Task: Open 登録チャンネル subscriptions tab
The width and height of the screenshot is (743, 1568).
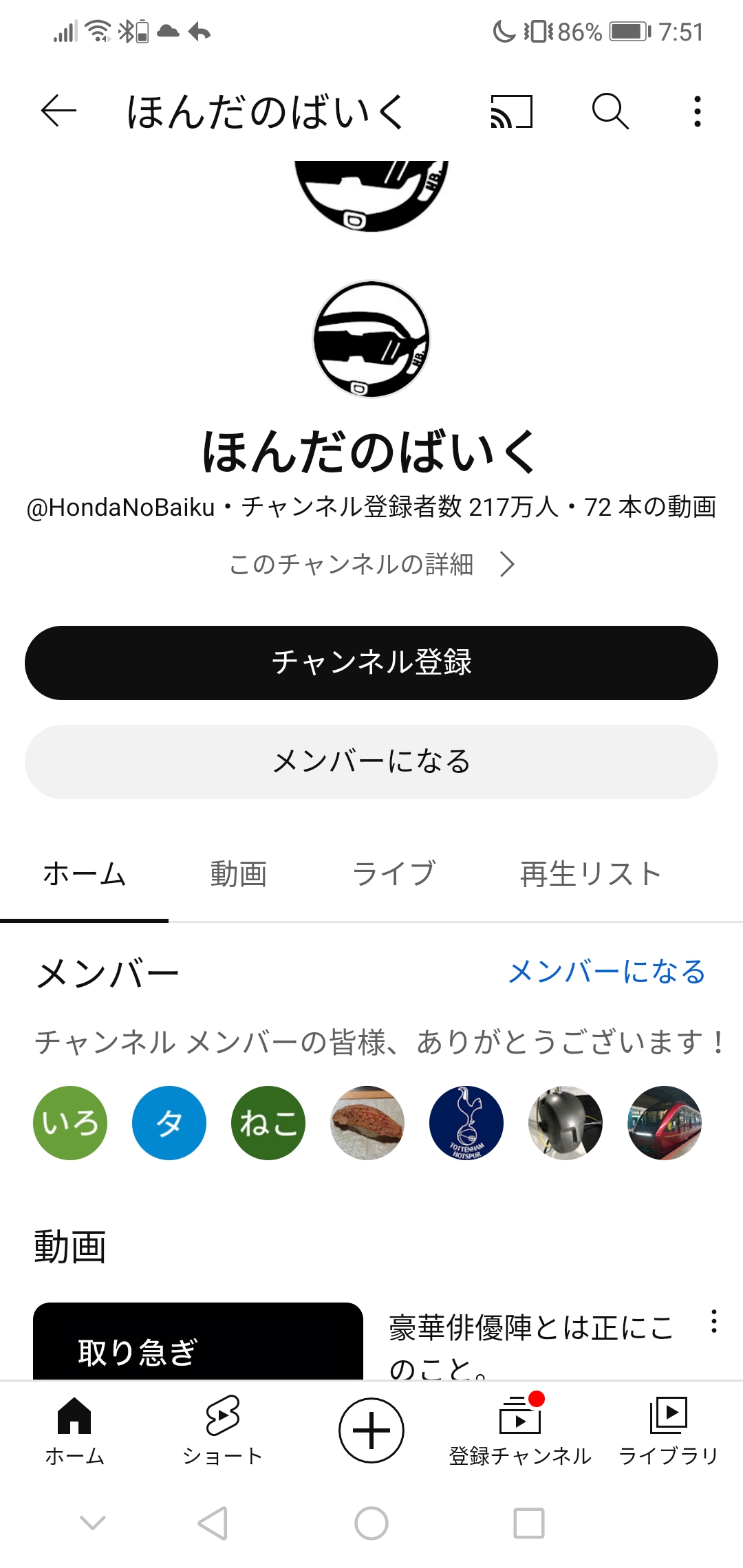Action: click(x=520, y=1432)
